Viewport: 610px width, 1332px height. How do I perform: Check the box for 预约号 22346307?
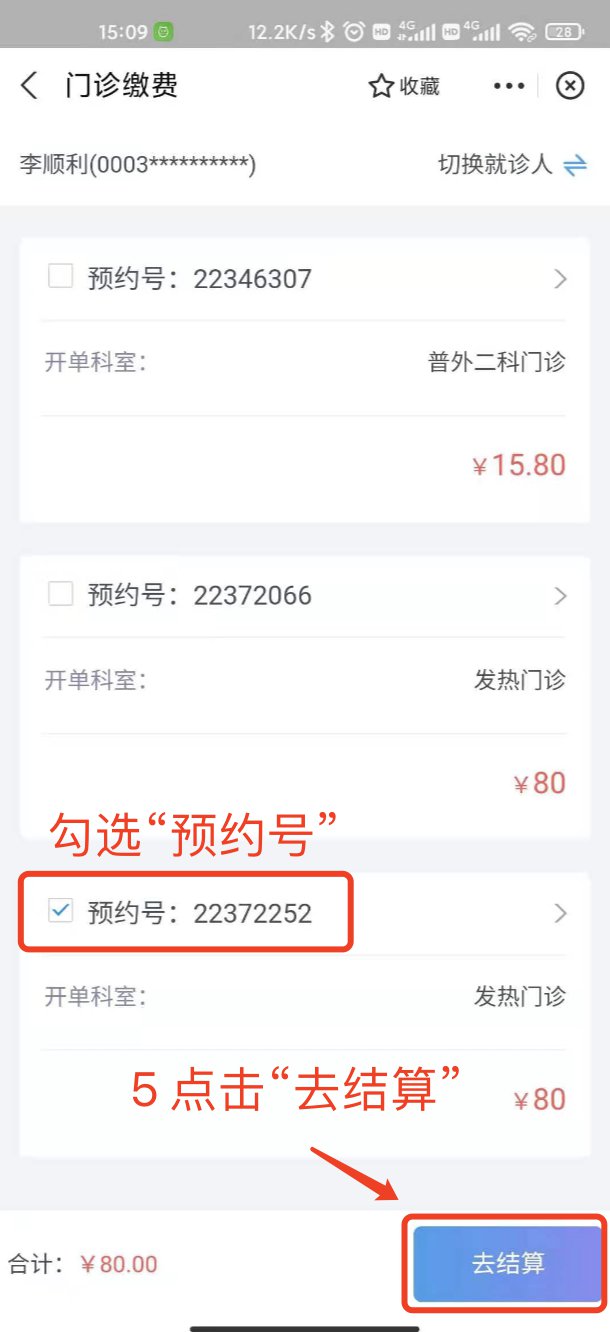tap(61, 277)
